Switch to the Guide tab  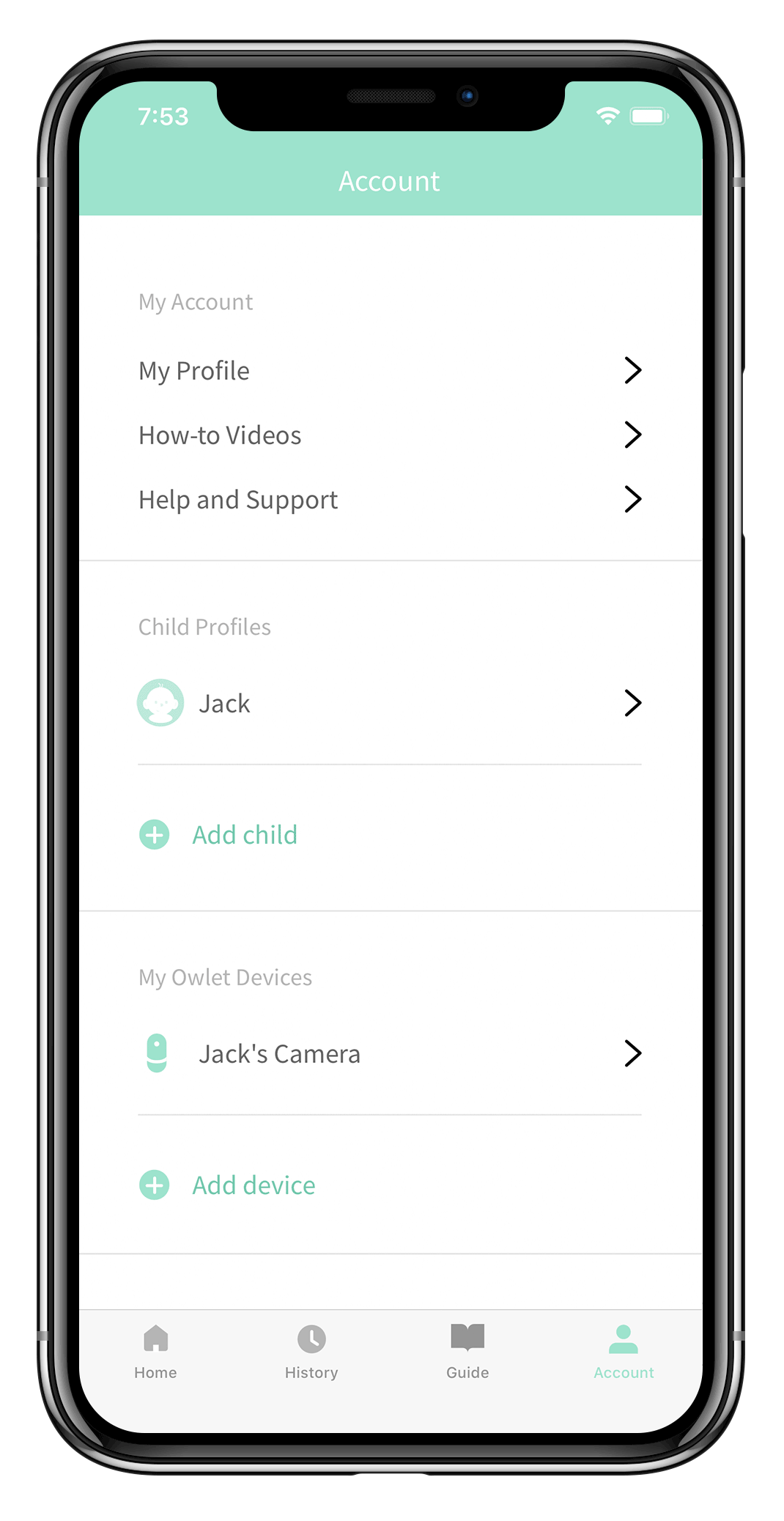(467, 1352)
